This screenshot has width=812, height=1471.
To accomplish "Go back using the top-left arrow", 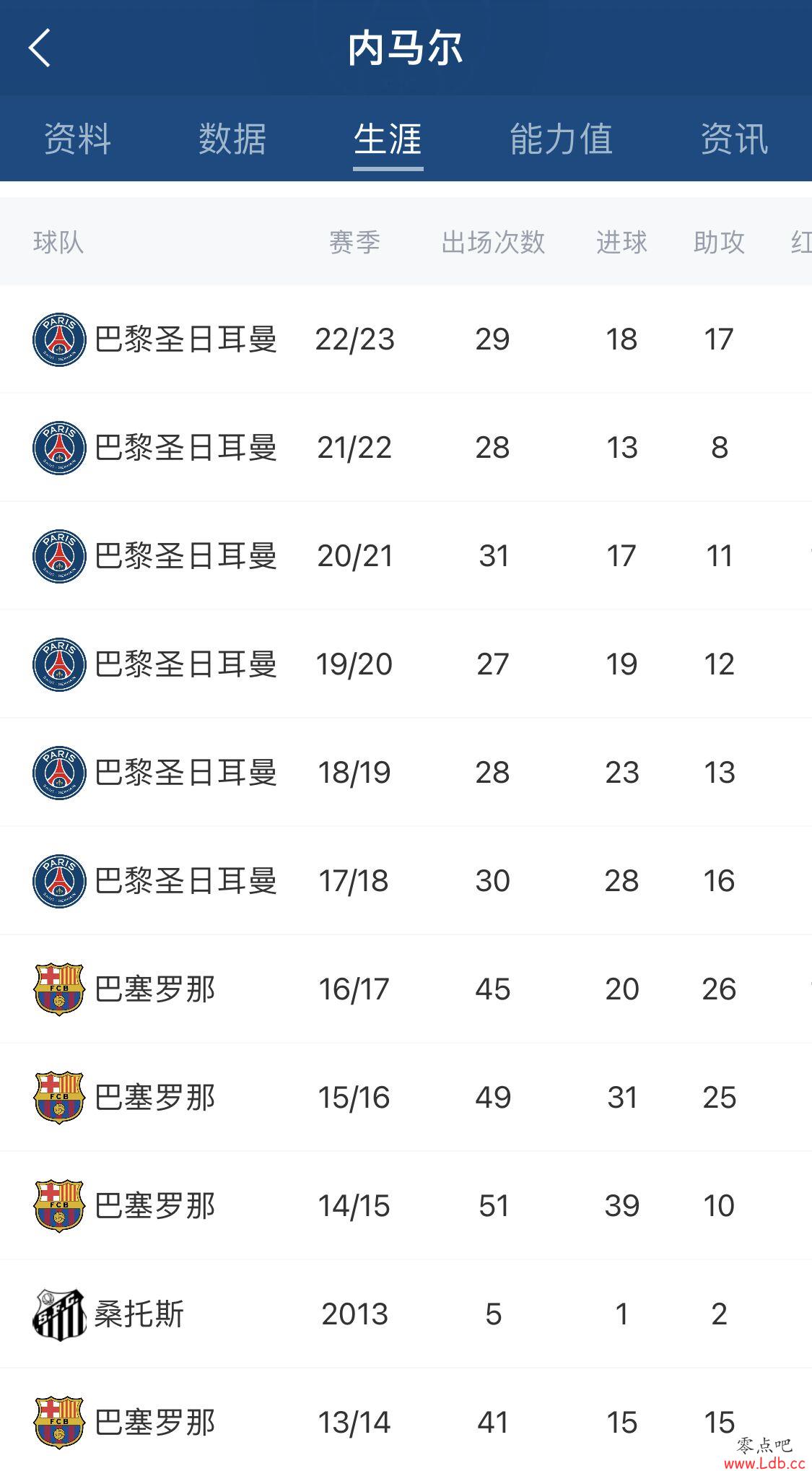I will (40, 48).
